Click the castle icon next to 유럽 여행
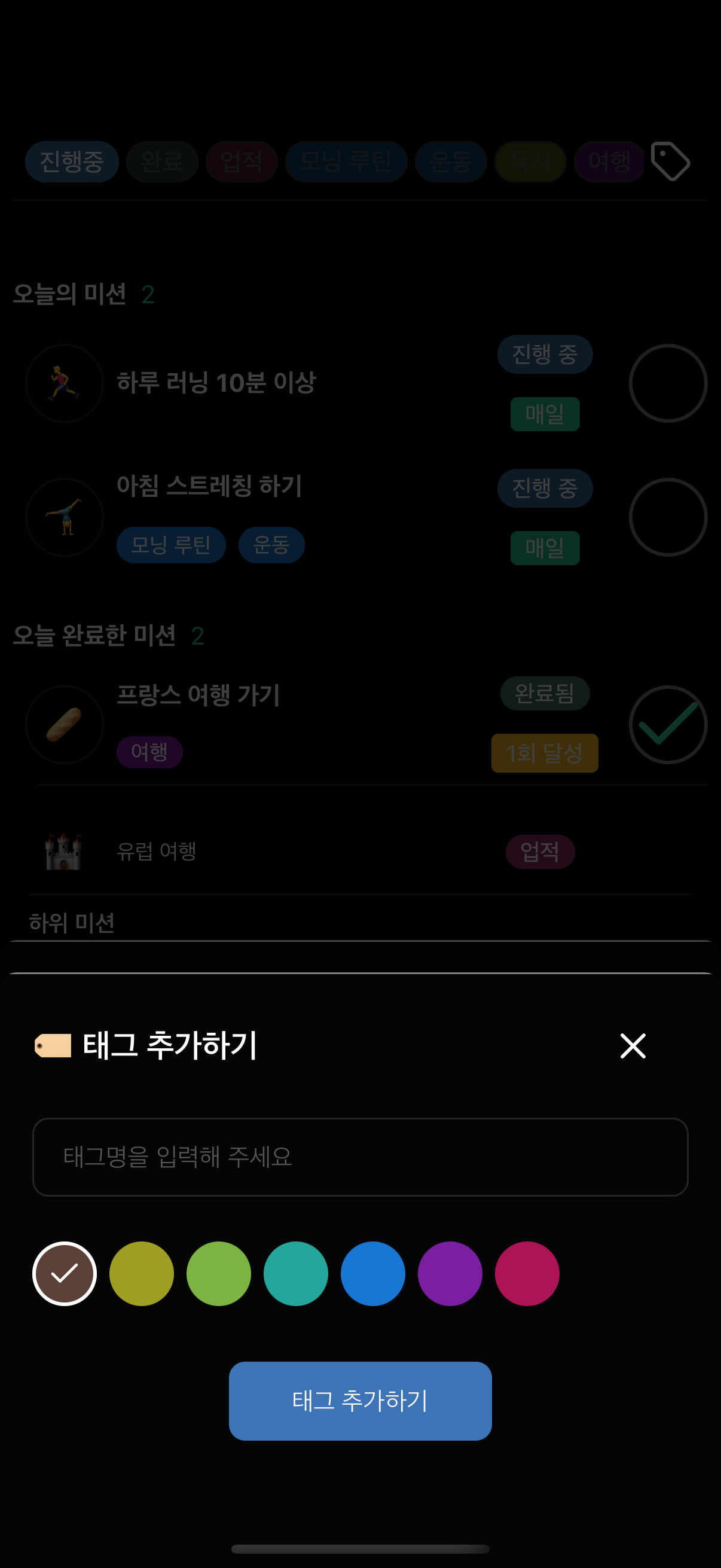The height and width of the screenshot is (1568, 721). tap(64, 852)
